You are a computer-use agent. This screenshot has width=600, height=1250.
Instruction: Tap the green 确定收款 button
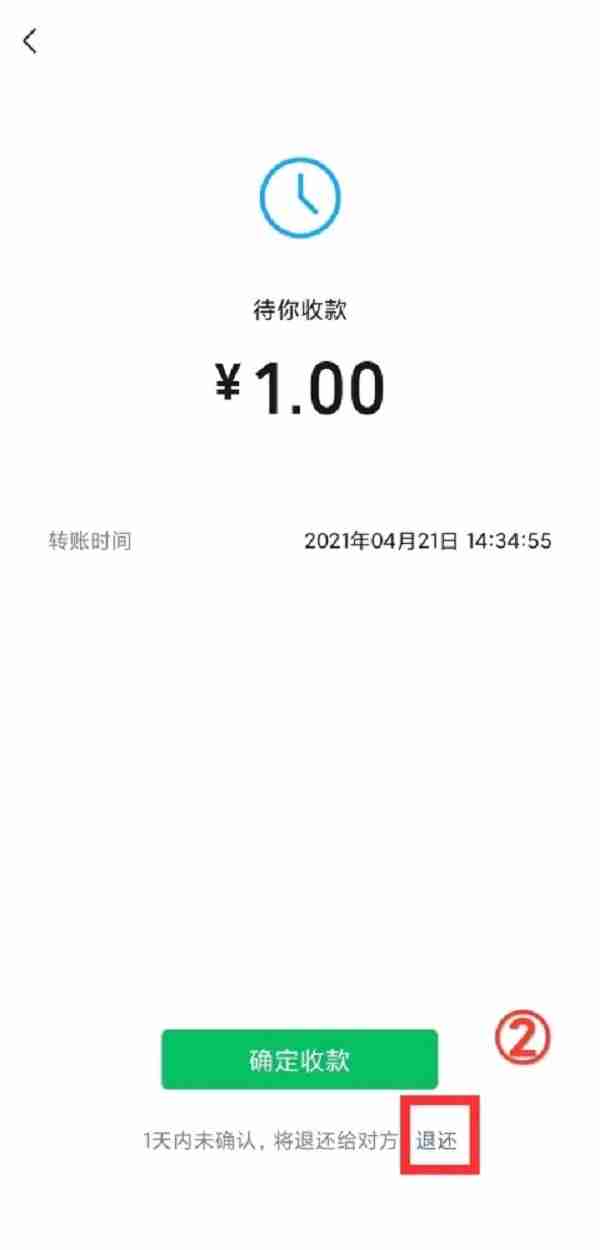[299, 1060]
